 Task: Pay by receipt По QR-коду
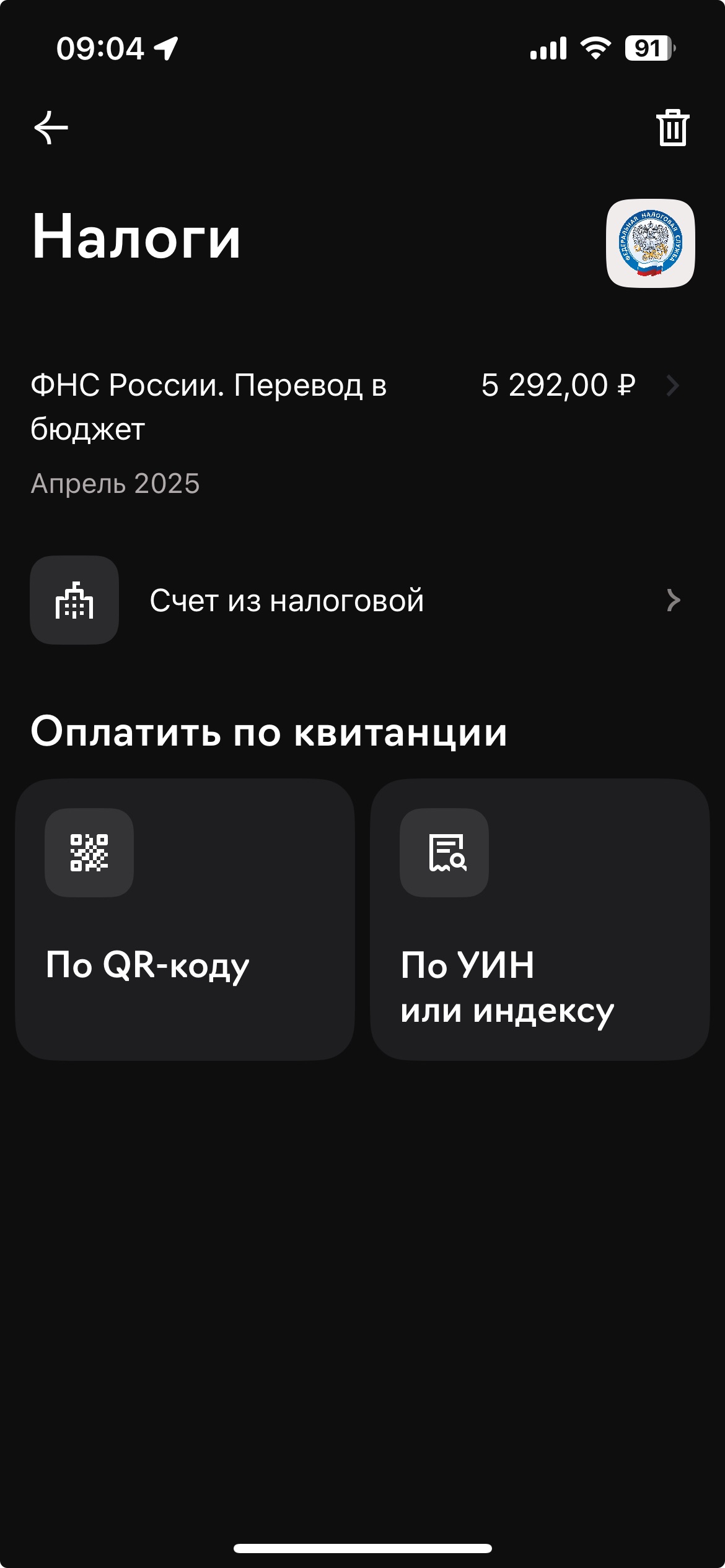click(x=185, y=919)
